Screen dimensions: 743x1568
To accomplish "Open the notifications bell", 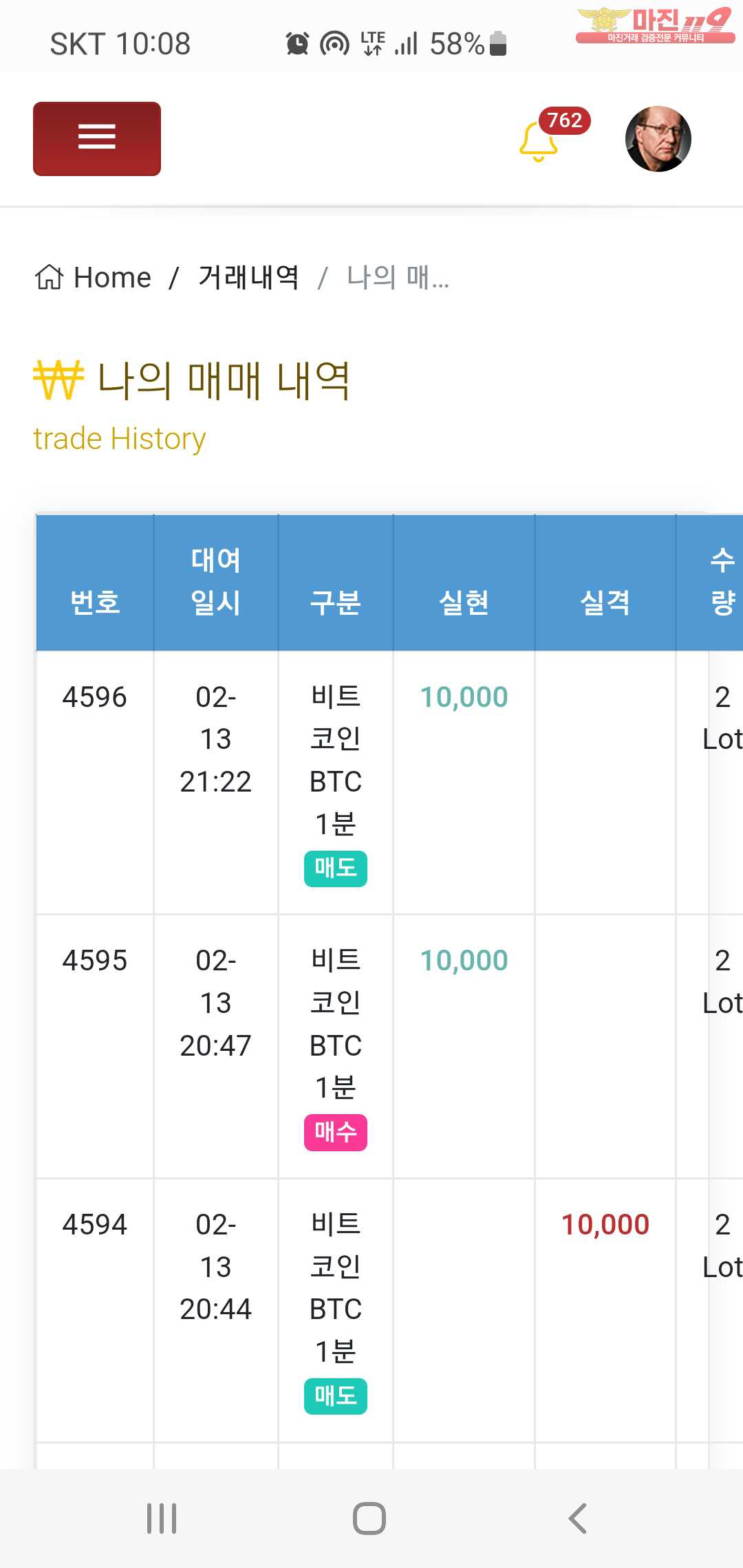I will 539,141.
